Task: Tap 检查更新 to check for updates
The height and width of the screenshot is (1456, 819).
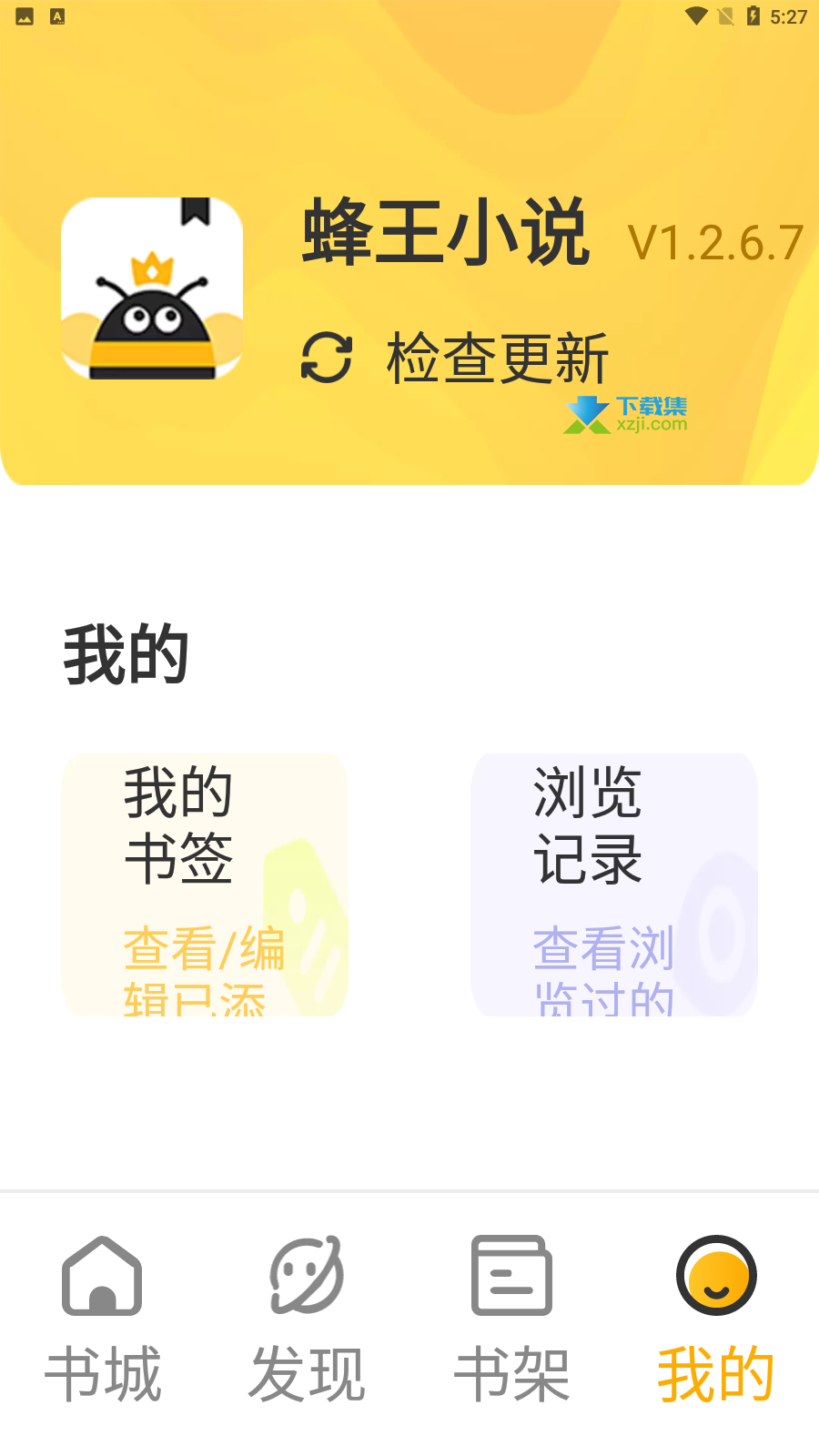Action: tap(498, 358)
